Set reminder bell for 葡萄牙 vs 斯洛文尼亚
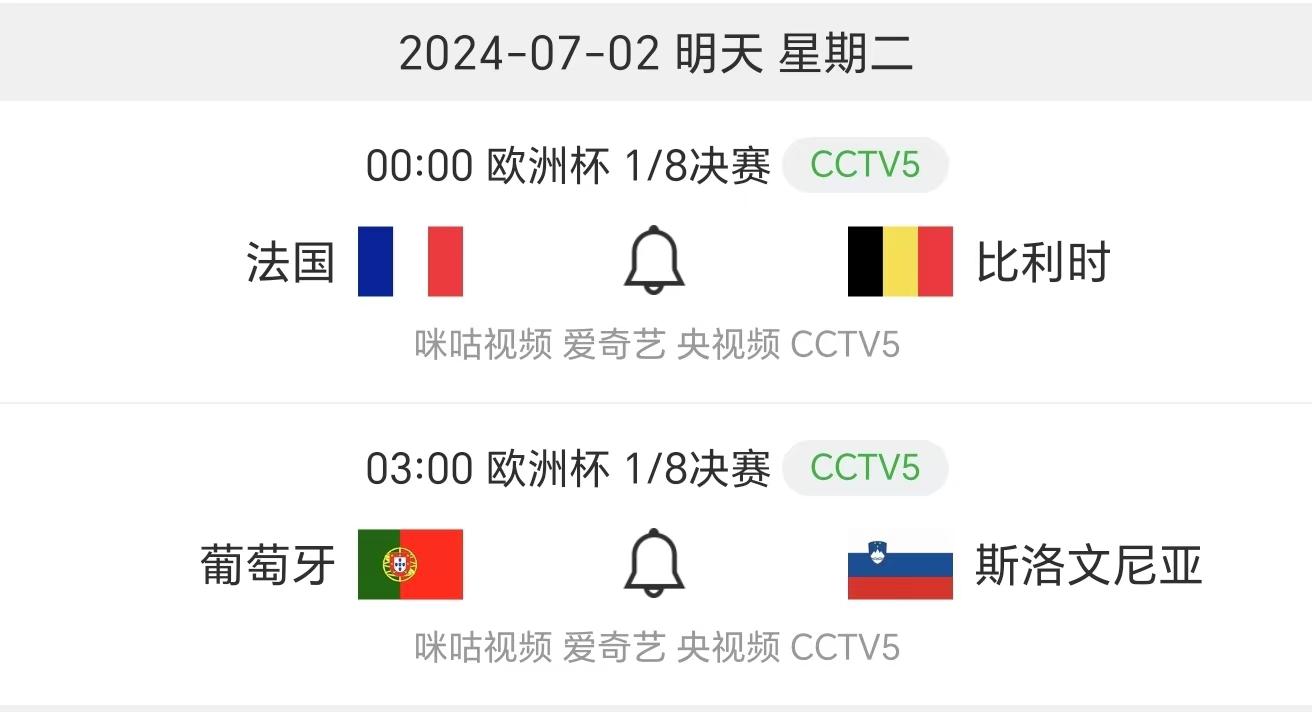Image resolution: width=1312 pixels, height=712 pixels. coord(654,563)
